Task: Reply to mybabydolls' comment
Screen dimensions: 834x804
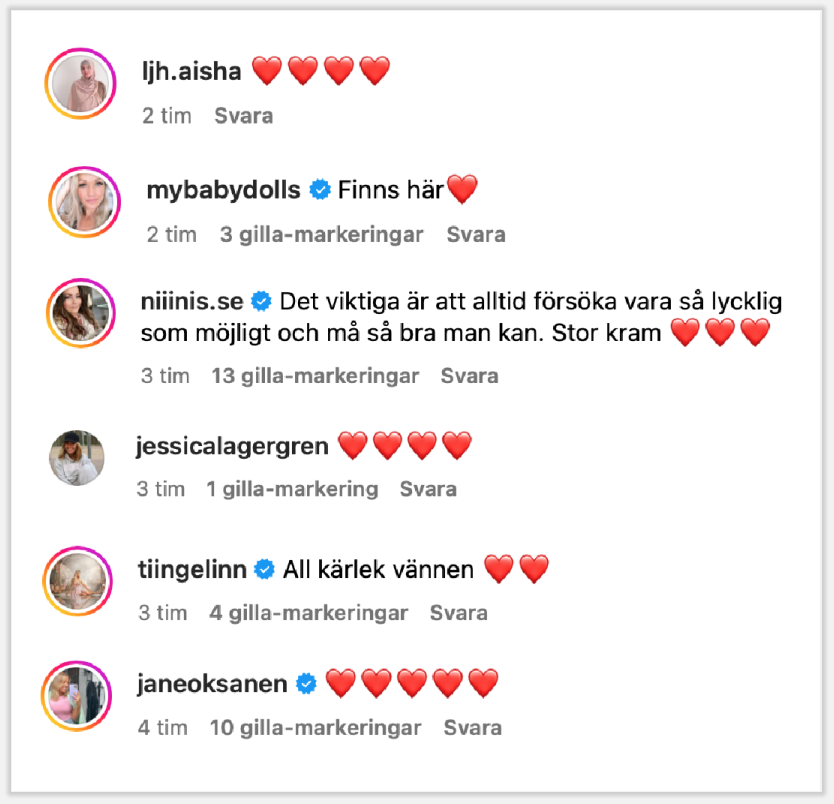Action: (475, 235)
